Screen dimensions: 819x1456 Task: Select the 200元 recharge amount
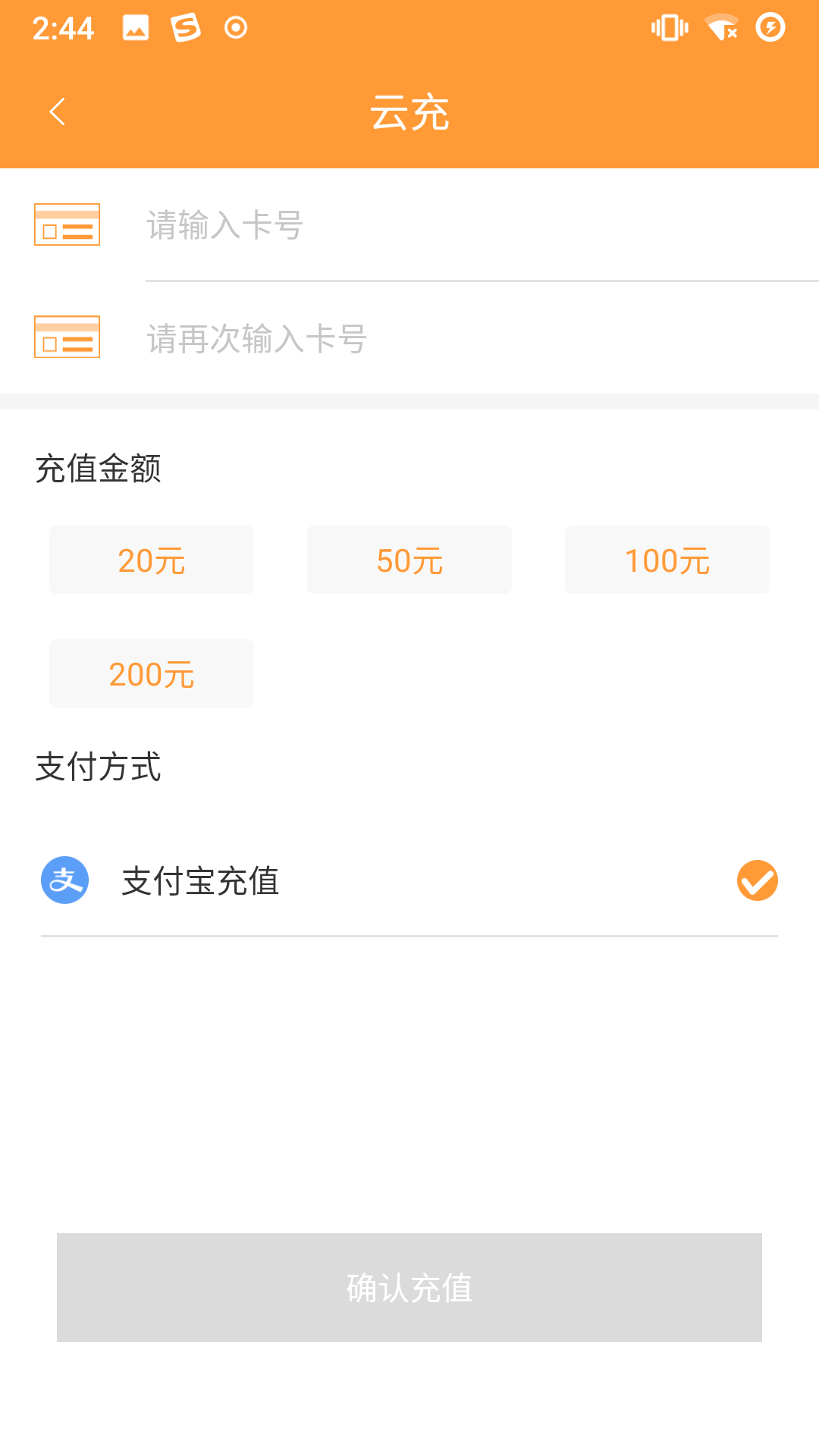(x=152, y=673)
